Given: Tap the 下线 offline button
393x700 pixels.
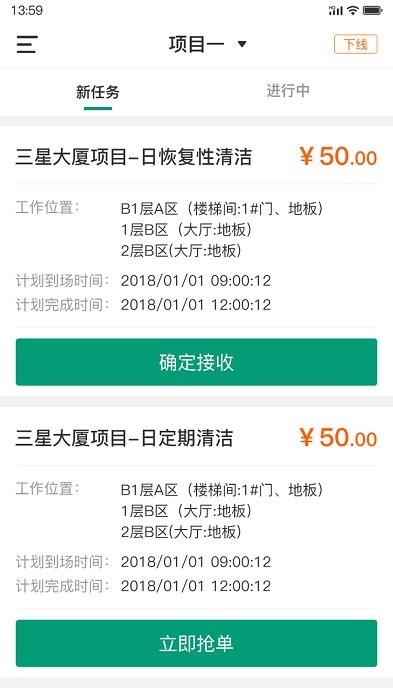Looking at the screenshot, I should pos(355,44).
